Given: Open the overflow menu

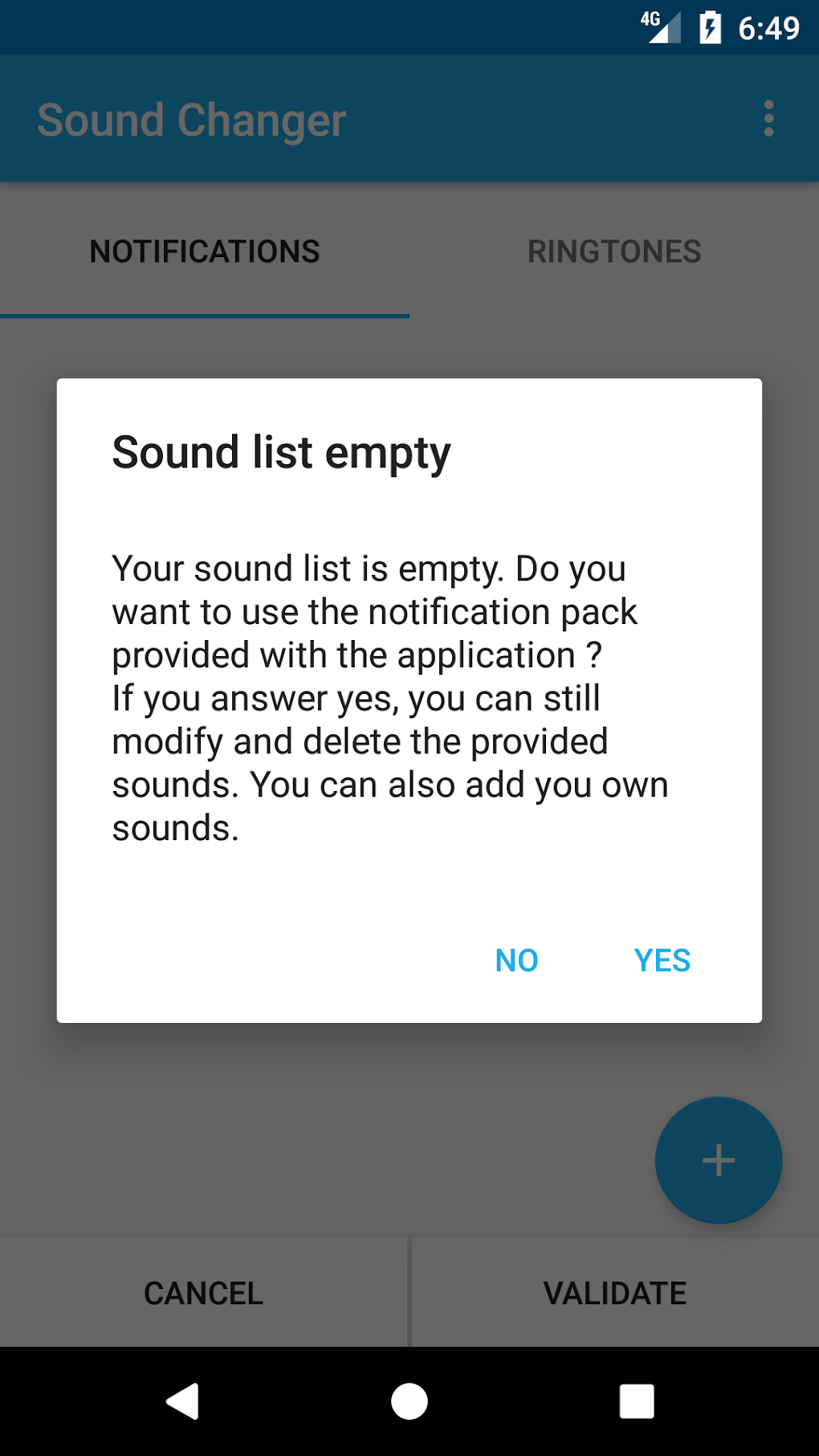Looking at the screenshot, I should [x=768, y=119].
